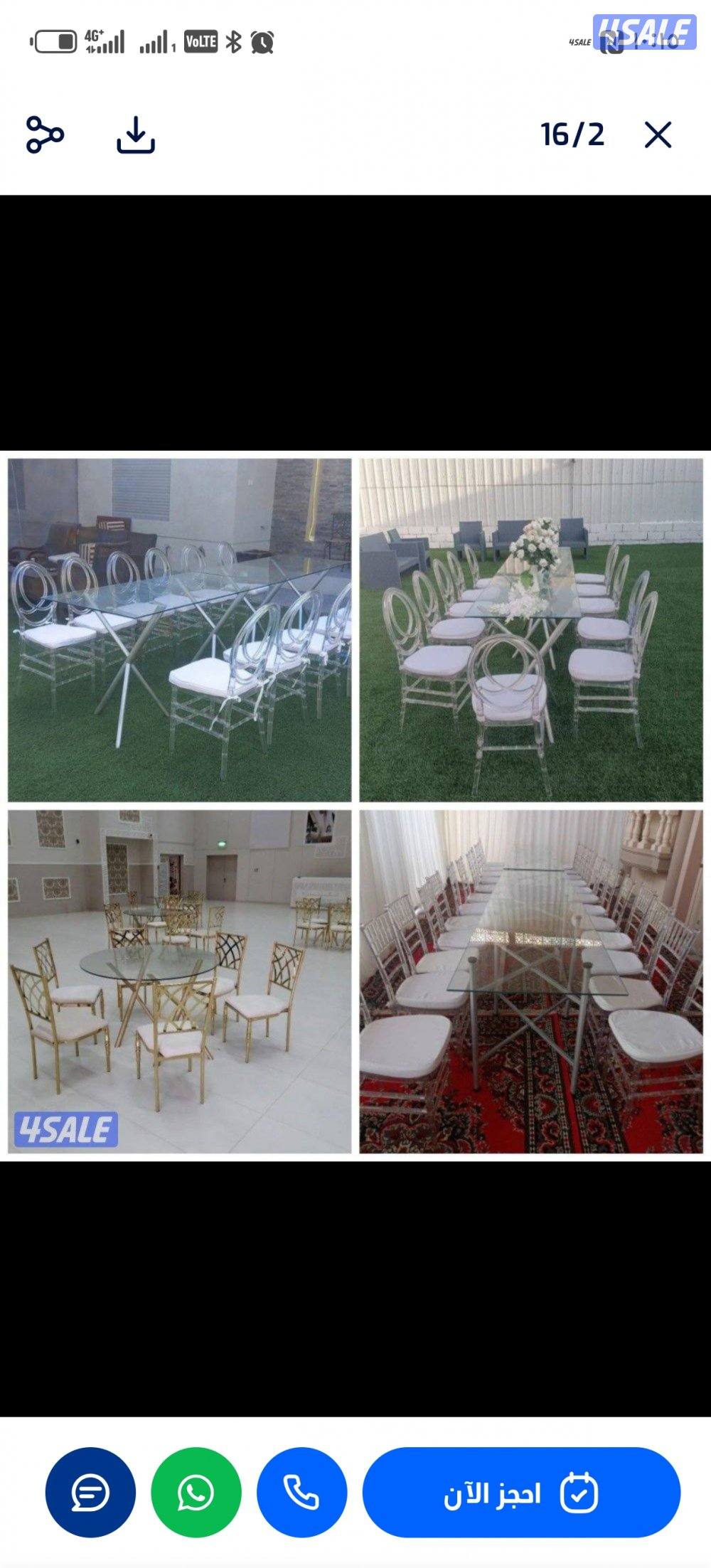Open in-app chat with the seller
711x1568 pixels.
[x=90, y=1493]
